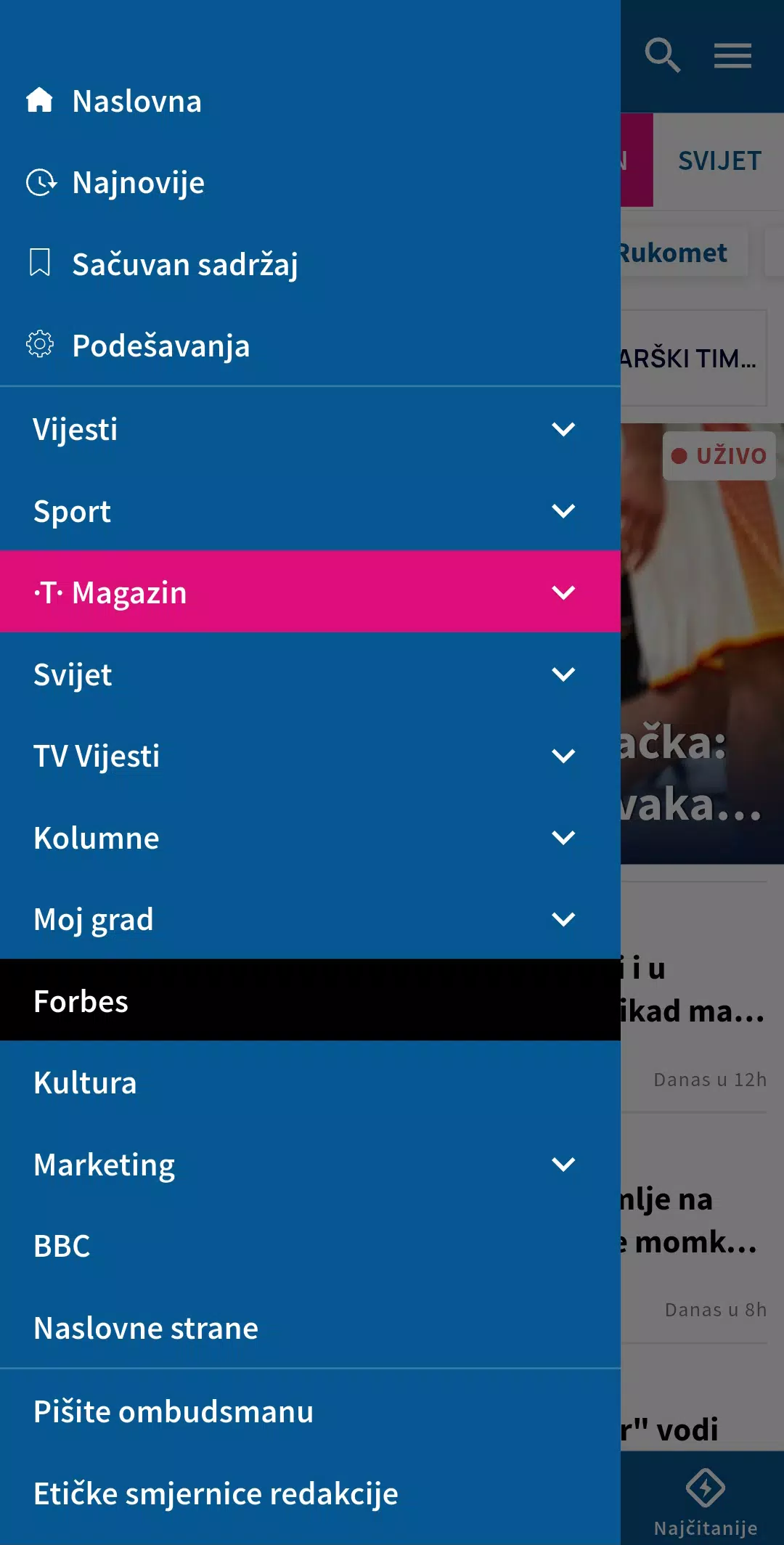Click the search magnifier icon
784x1545 pixels.
(x=663, y=55)
